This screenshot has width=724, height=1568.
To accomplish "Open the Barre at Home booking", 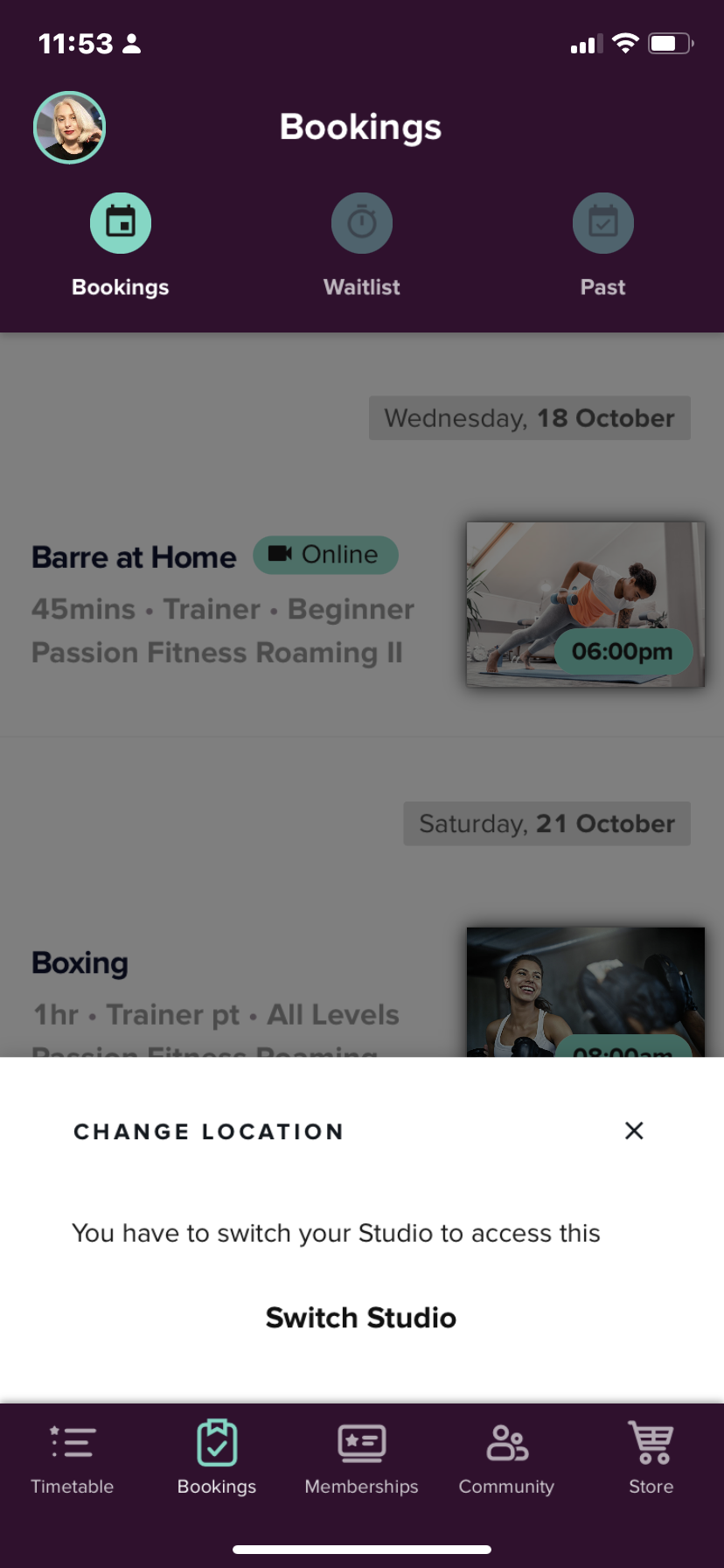I will [x=362, y=605].
